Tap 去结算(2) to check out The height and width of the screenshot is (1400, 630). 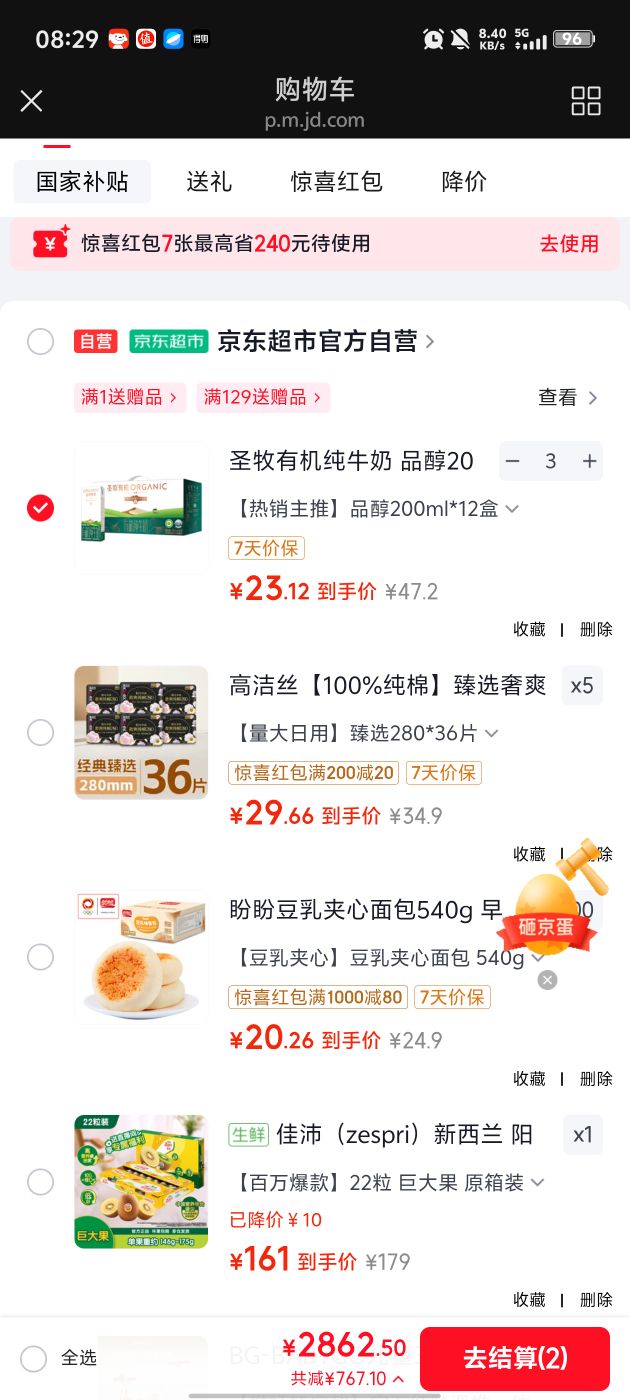515,1358
